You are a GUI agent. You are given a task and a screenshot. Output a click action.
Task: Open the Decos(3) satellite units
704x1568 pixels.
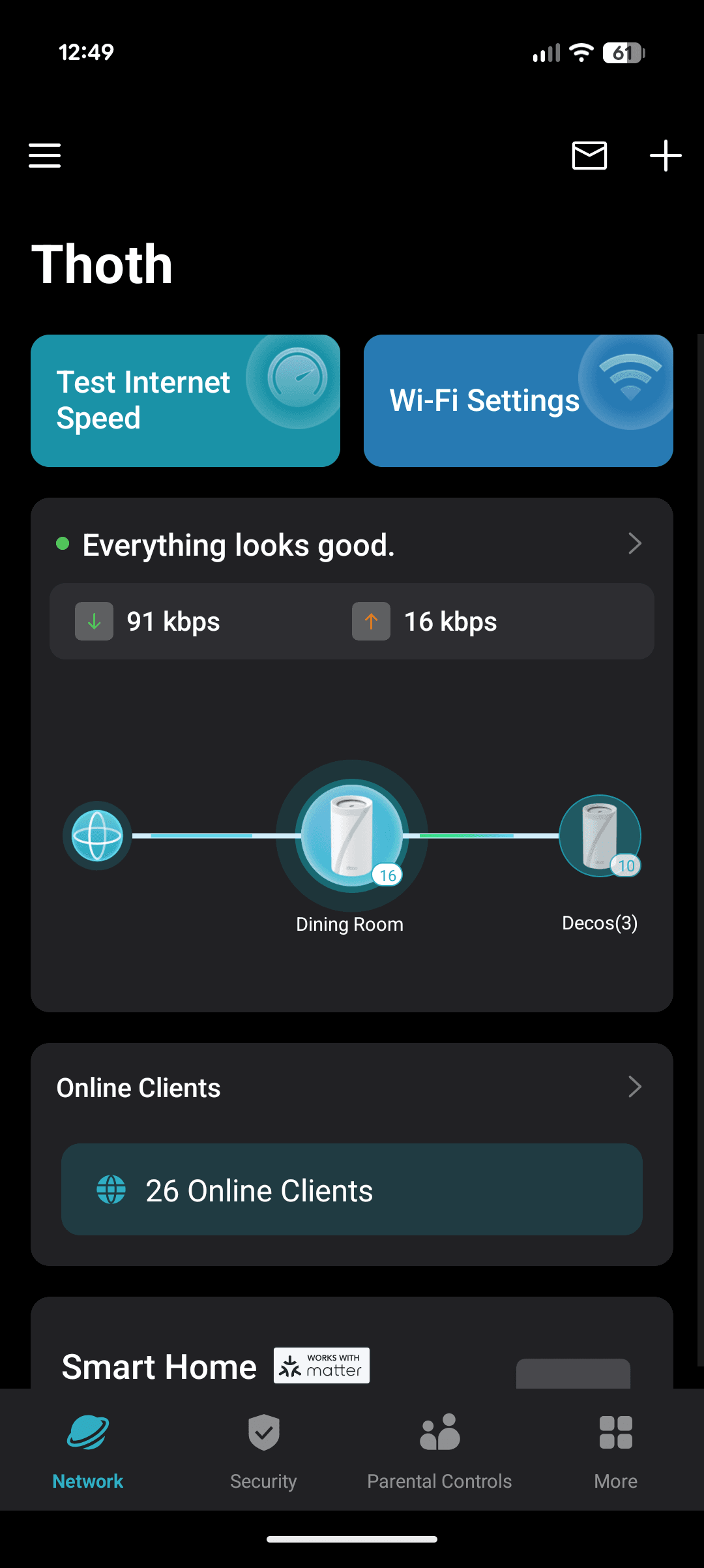point(600,836)
